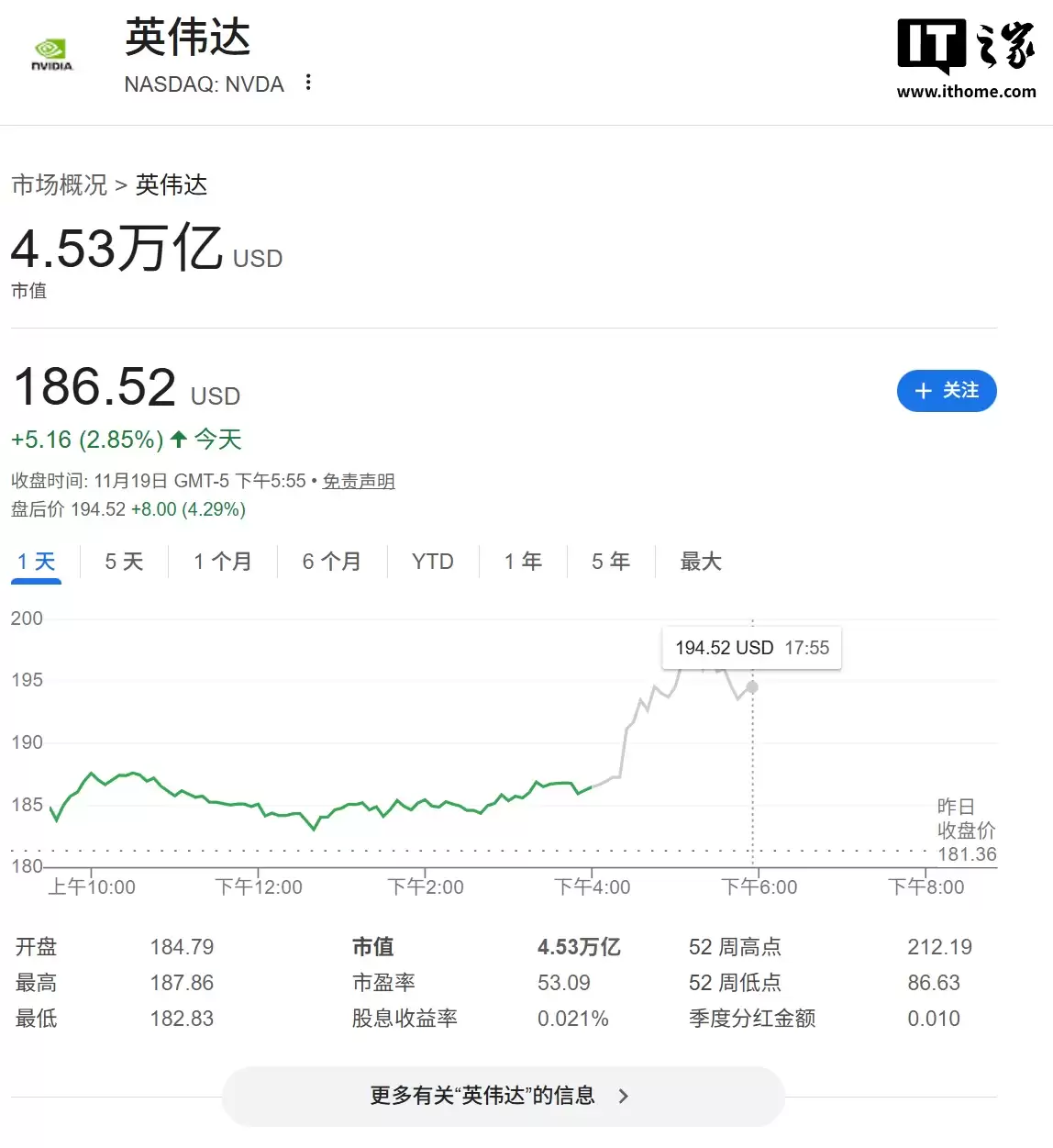Click the www.ithome.com site address
This screenshot has width=1053, height=1148.
pos(967,92)
